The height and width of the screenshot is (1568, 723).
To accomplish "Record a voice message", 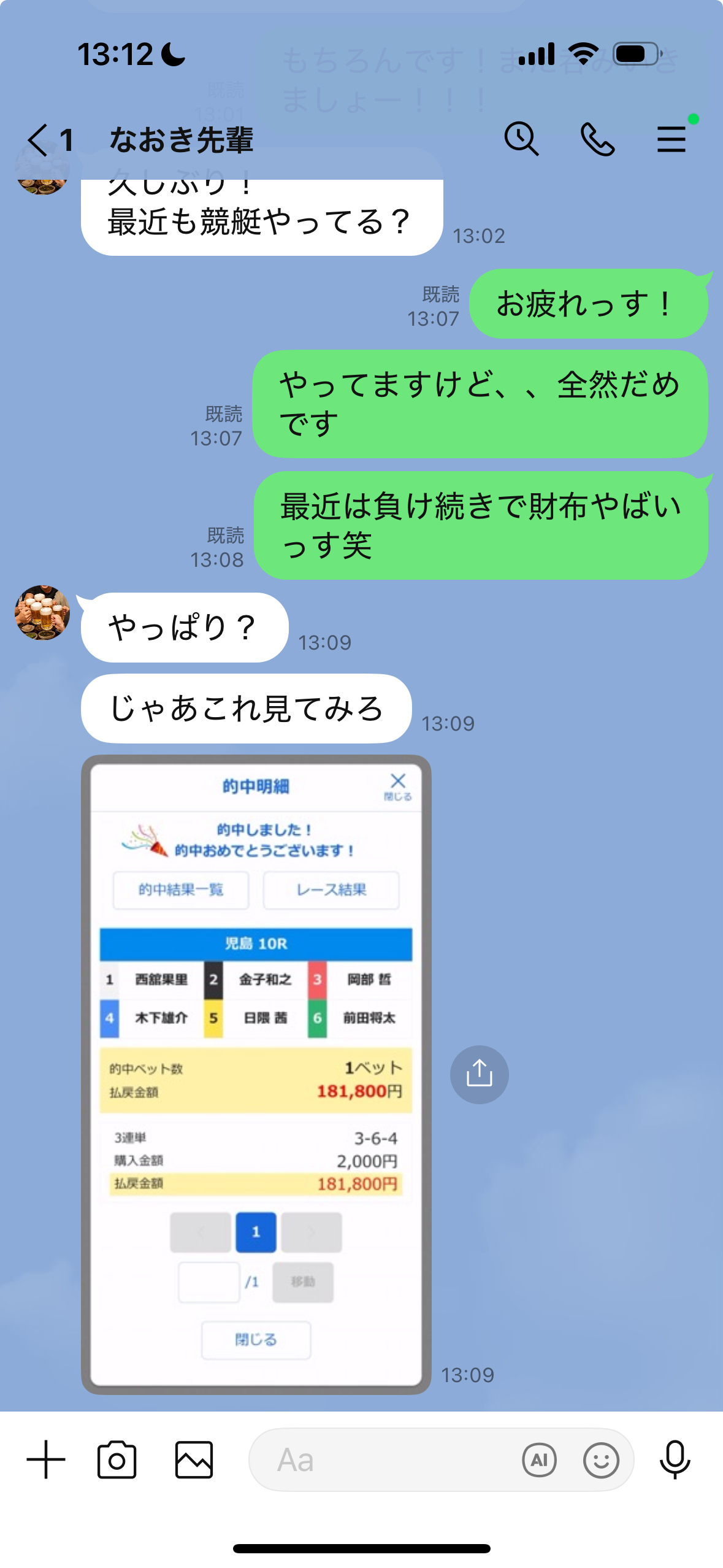I will [675, 1459].
